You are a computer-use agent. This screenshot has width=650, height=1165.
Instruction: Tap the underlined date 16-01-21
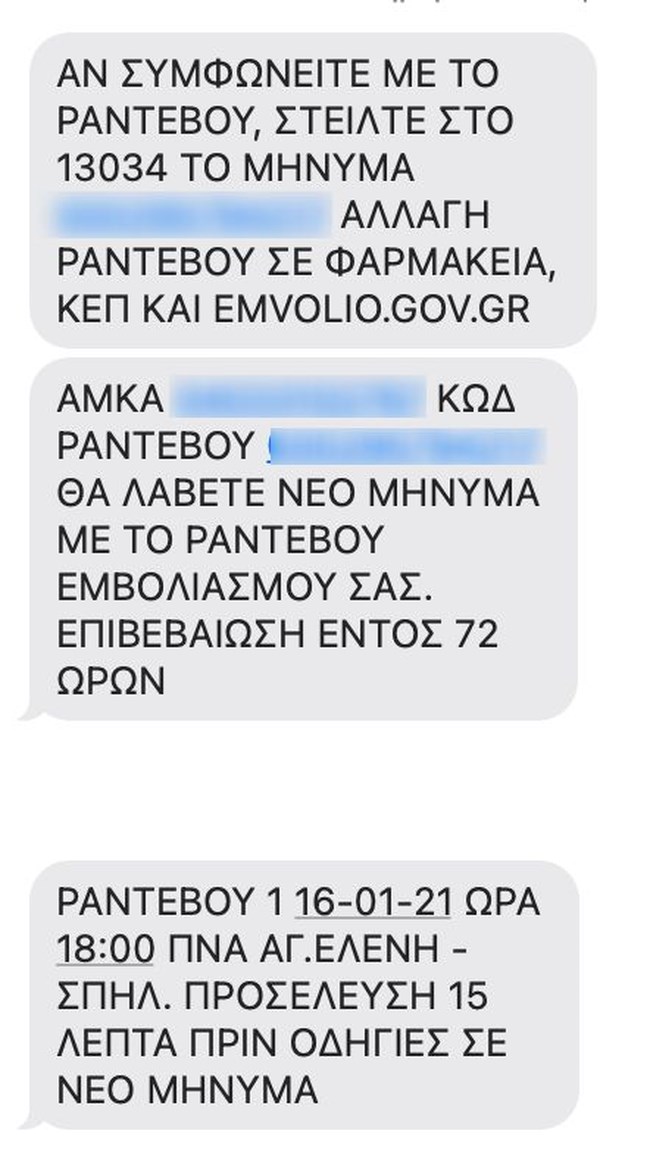tap(373, 903)
